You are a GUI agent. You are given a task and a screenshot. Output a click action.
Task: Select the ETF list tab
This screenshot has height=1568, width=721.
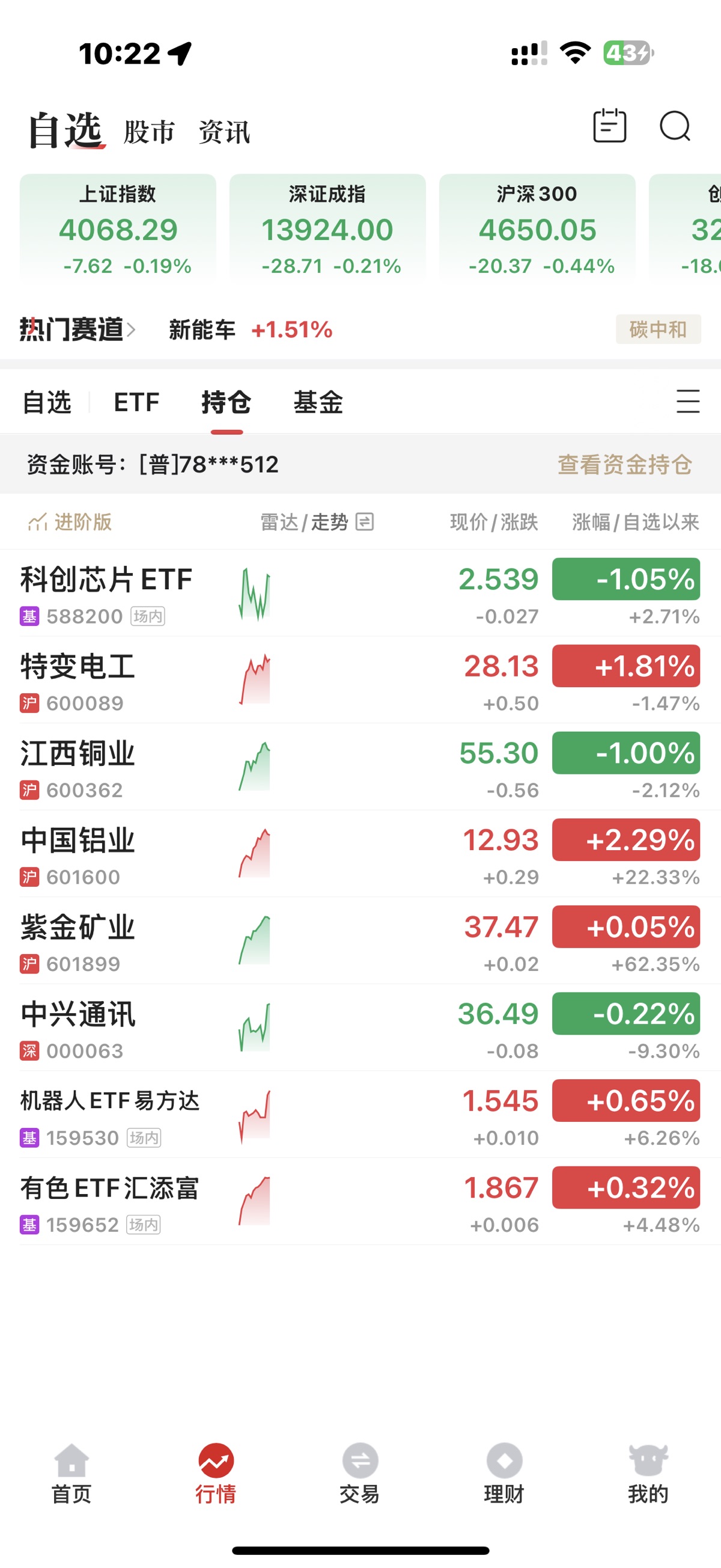point(136,402)
